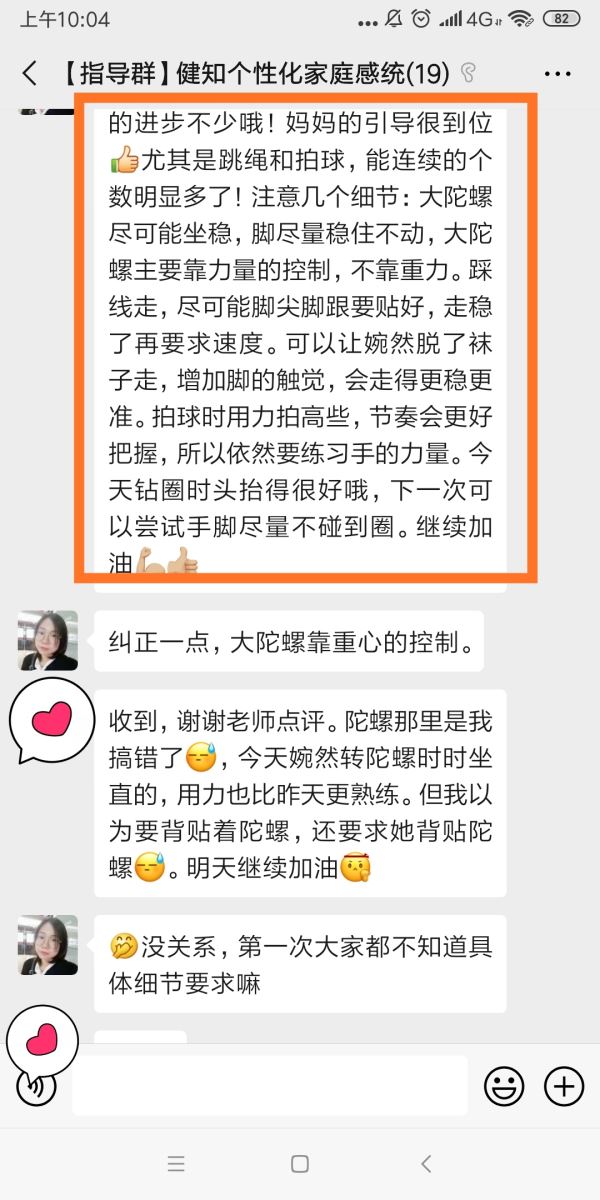This screenshot has width=600, height=1200.
Task: Switch to voice message input
Action: point(36,1086)
